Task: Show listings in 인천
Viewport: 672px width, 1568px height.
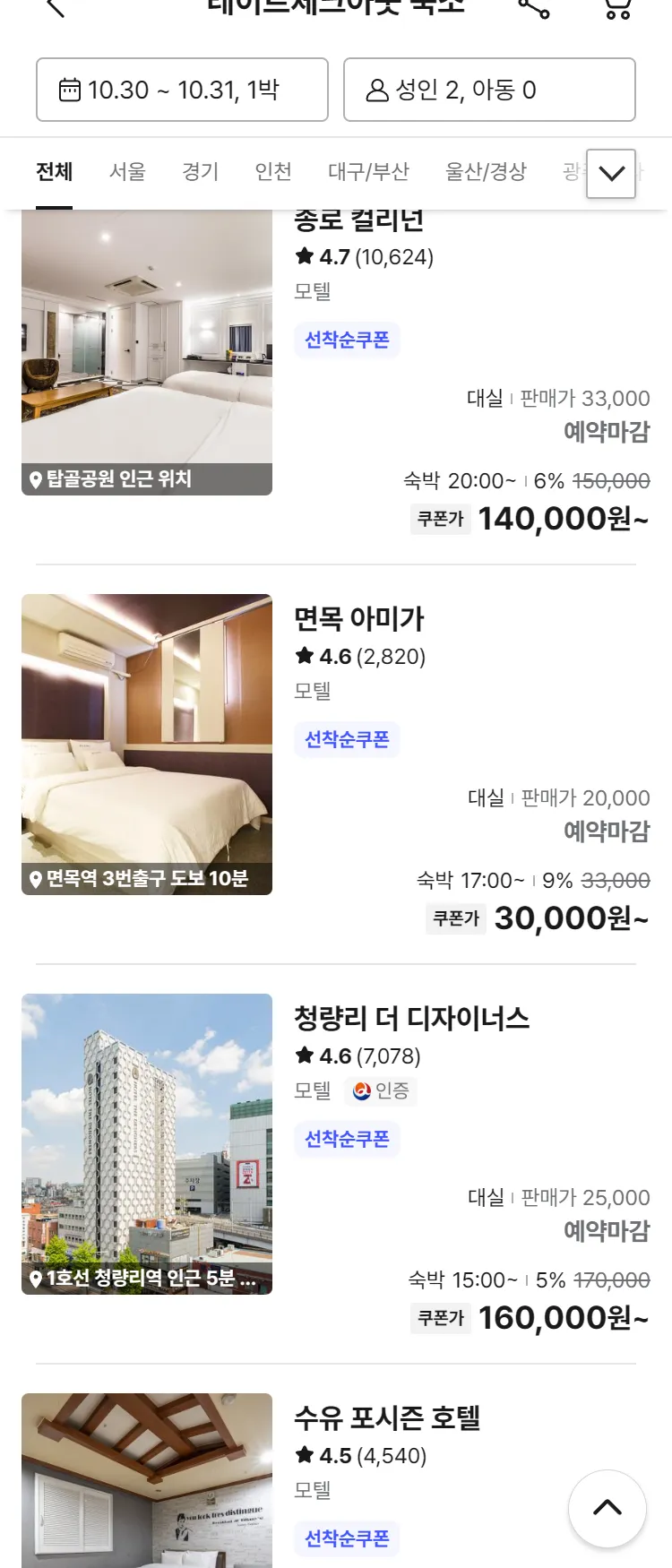Action: tap(273, 171)
